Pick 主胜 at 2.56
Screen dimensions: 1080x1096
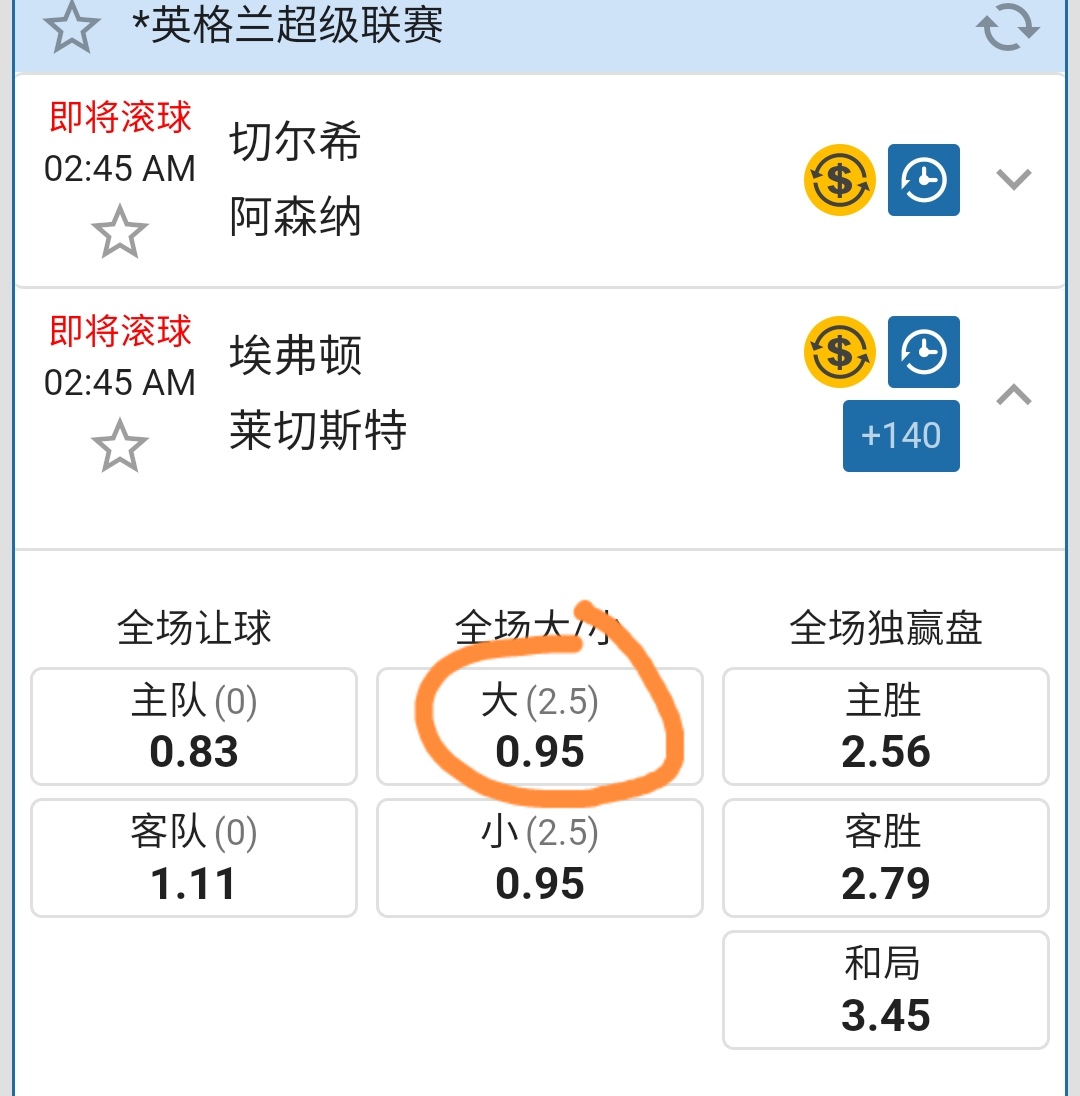[885, 727]
